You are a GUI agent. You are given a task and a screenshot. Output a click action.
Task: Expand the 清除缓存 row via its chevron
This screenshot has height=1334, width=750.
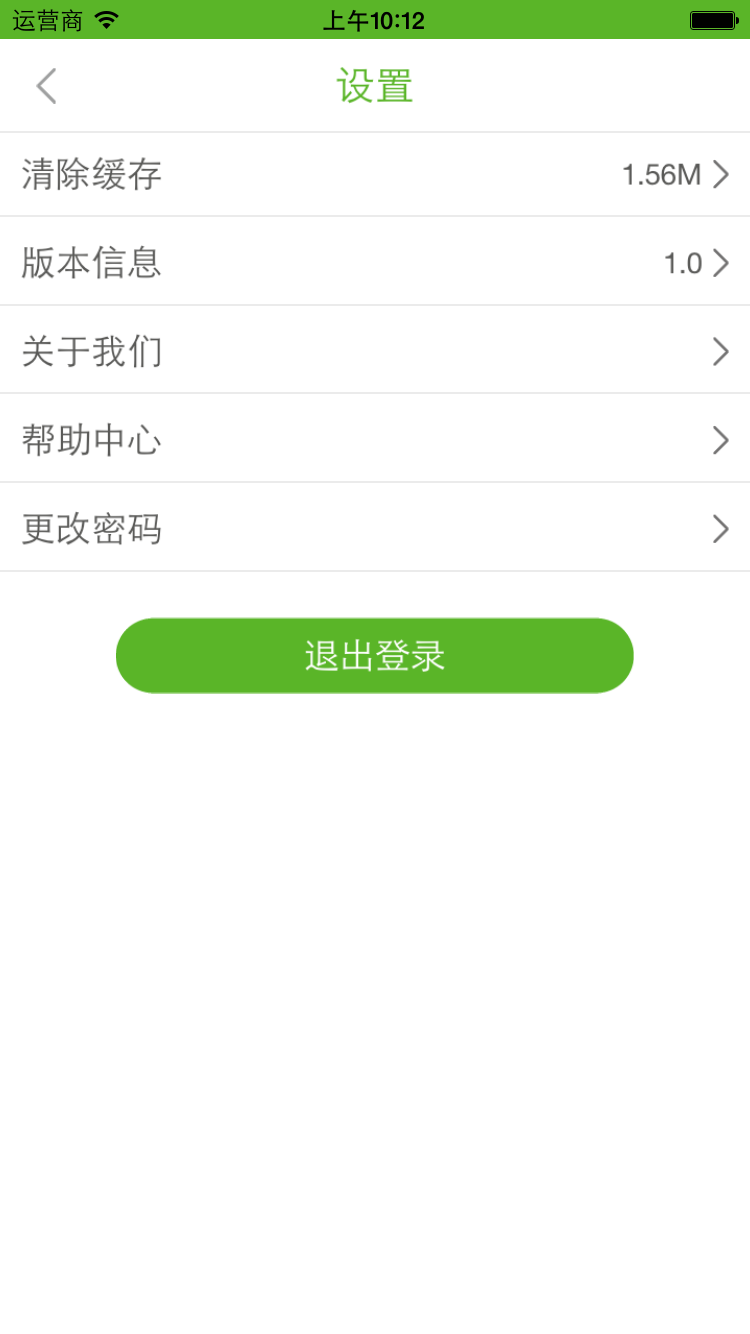pyautogui.click(x=721, y=174)
